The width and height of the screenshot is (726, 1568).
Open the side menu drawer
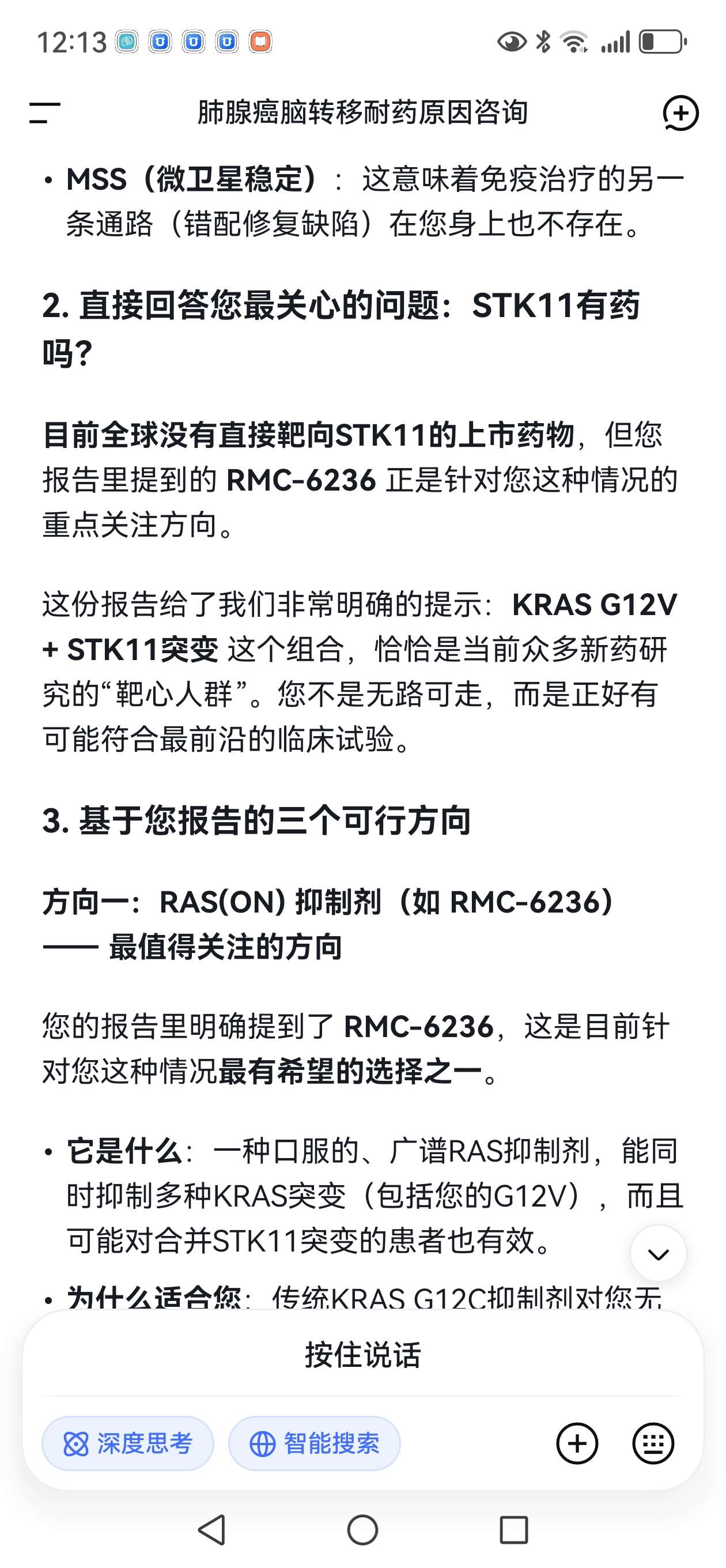pos(44,113)
